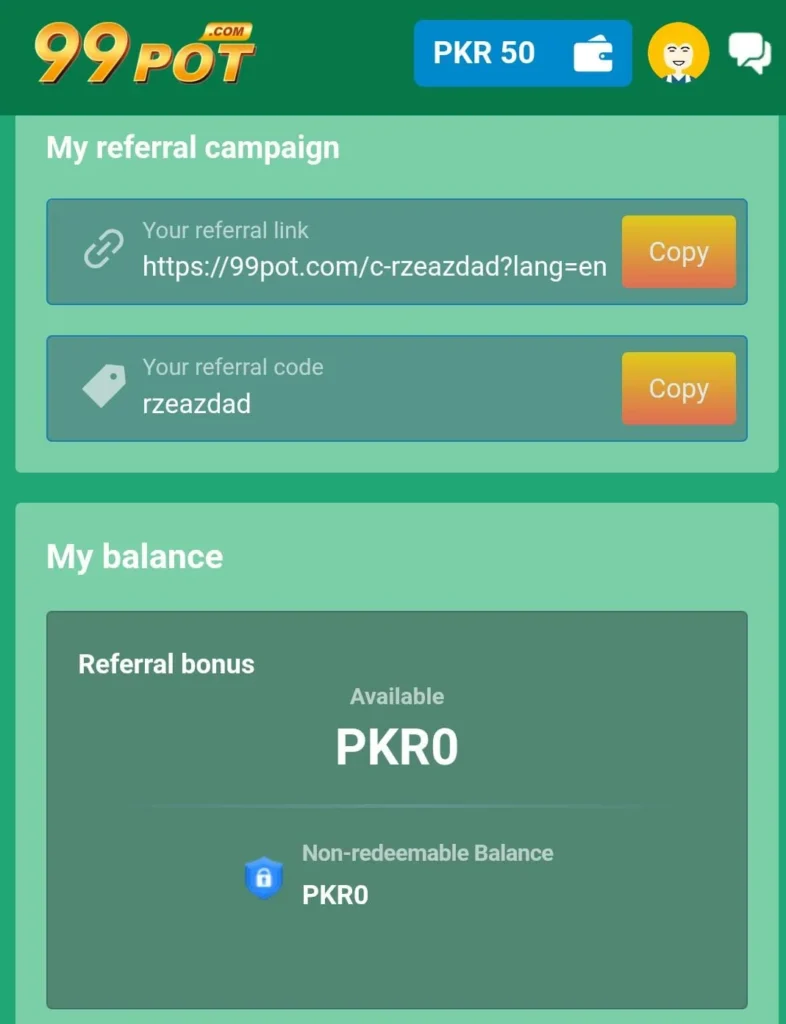Open the chat support icon
The image size is (786, 1024).
749,53
